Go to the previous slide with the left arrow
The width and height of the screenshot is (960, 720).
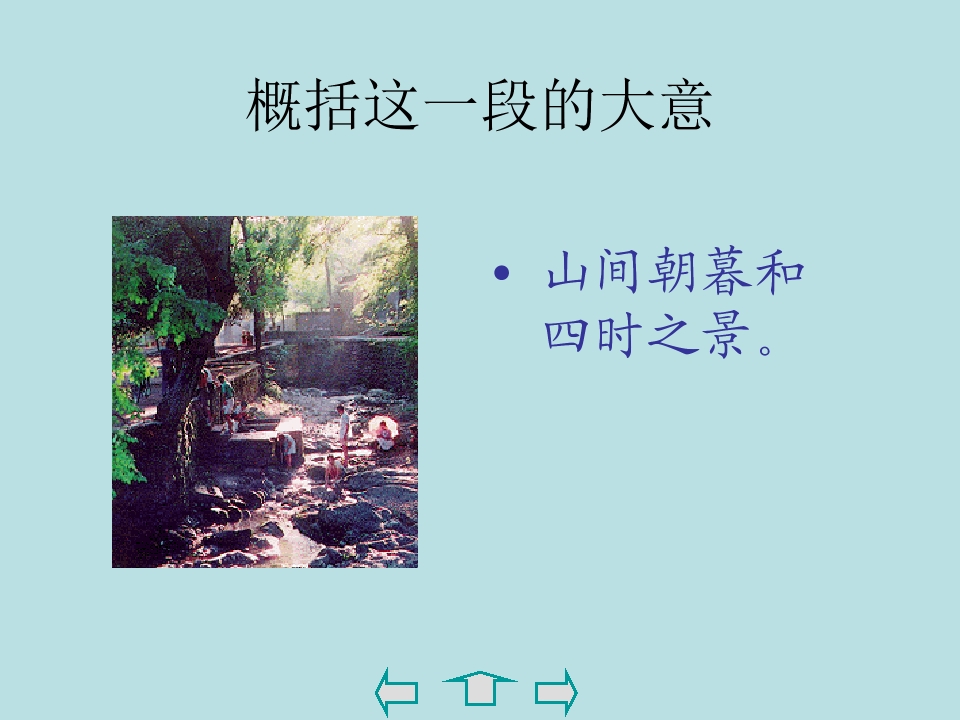[x=396, y=691]
